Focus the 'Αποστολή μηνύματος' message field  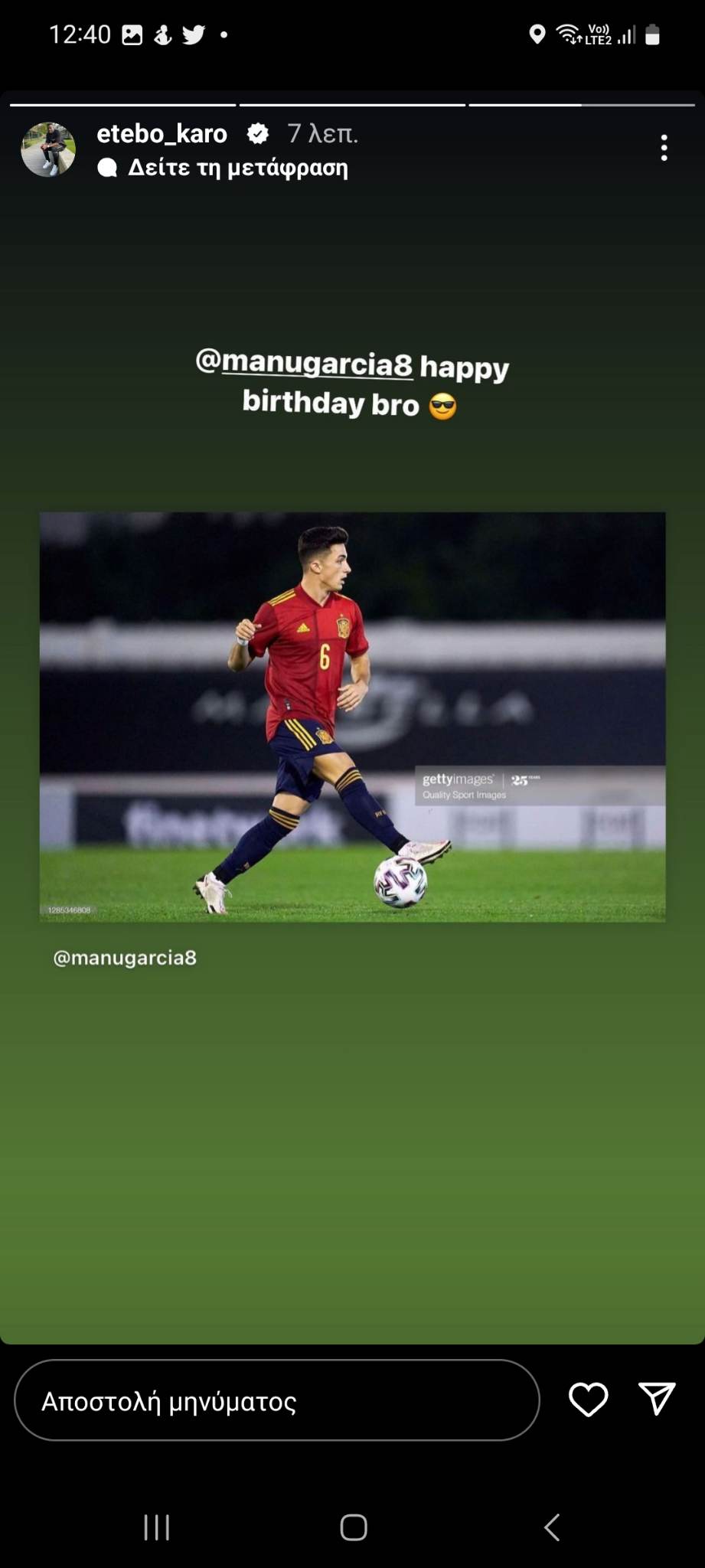pos(276,1400)
